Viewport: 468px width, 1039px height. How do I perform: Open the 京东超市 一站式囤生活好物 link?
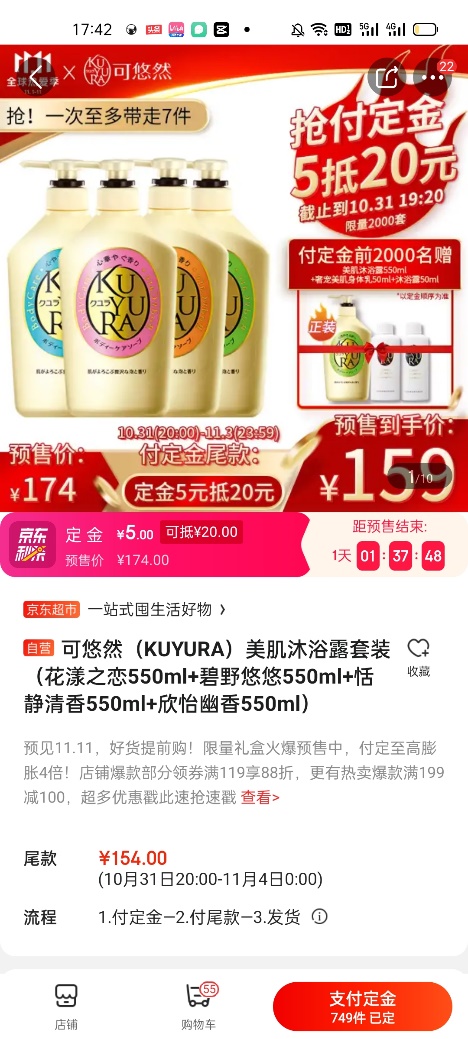[125, 609]
